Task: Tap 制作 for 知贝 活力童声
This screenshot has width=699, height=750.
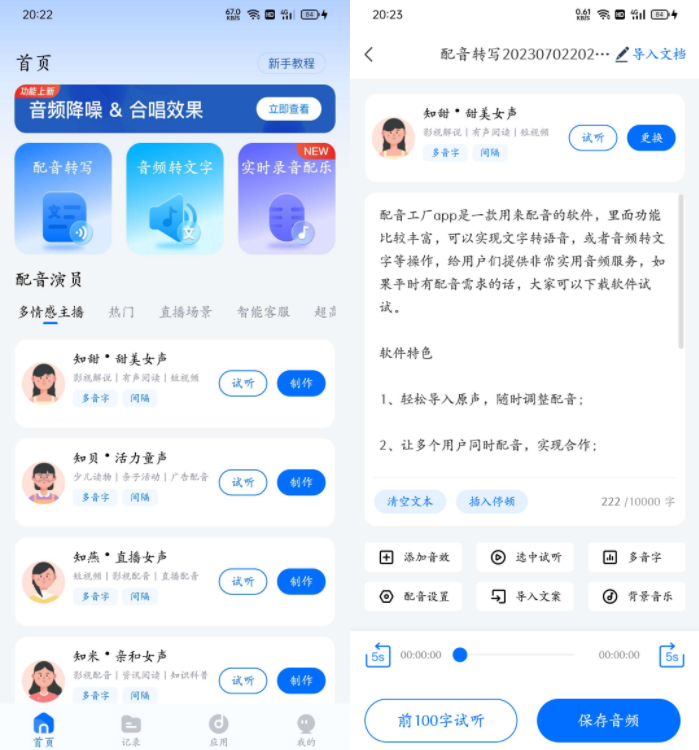Action: pos(301,482)
